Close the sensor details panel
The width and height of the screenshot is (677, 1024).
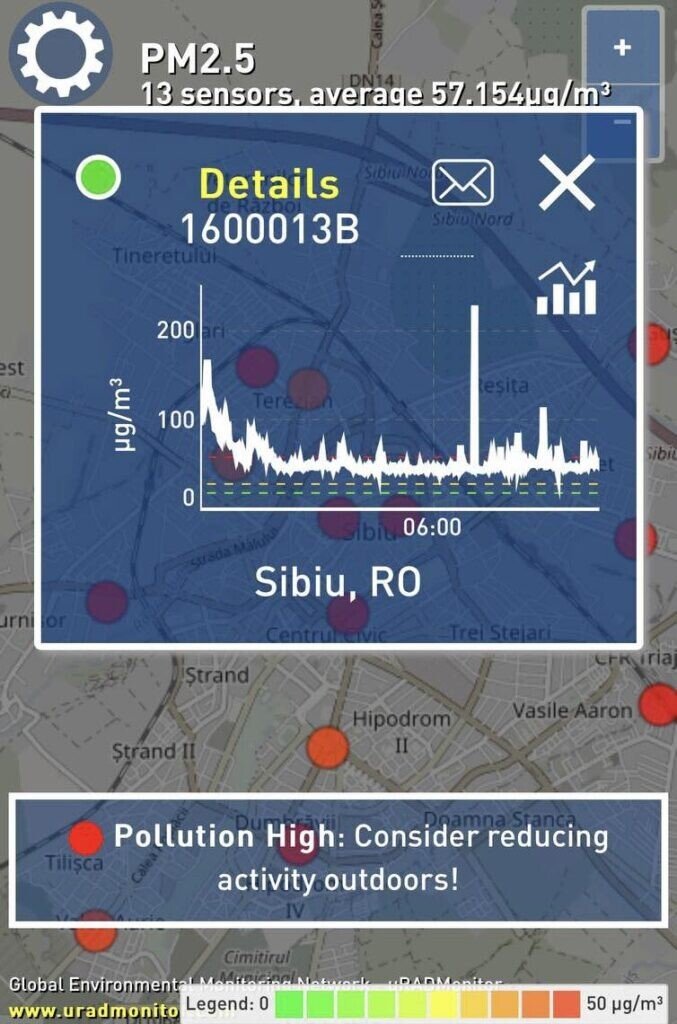[x=567, y=183]
